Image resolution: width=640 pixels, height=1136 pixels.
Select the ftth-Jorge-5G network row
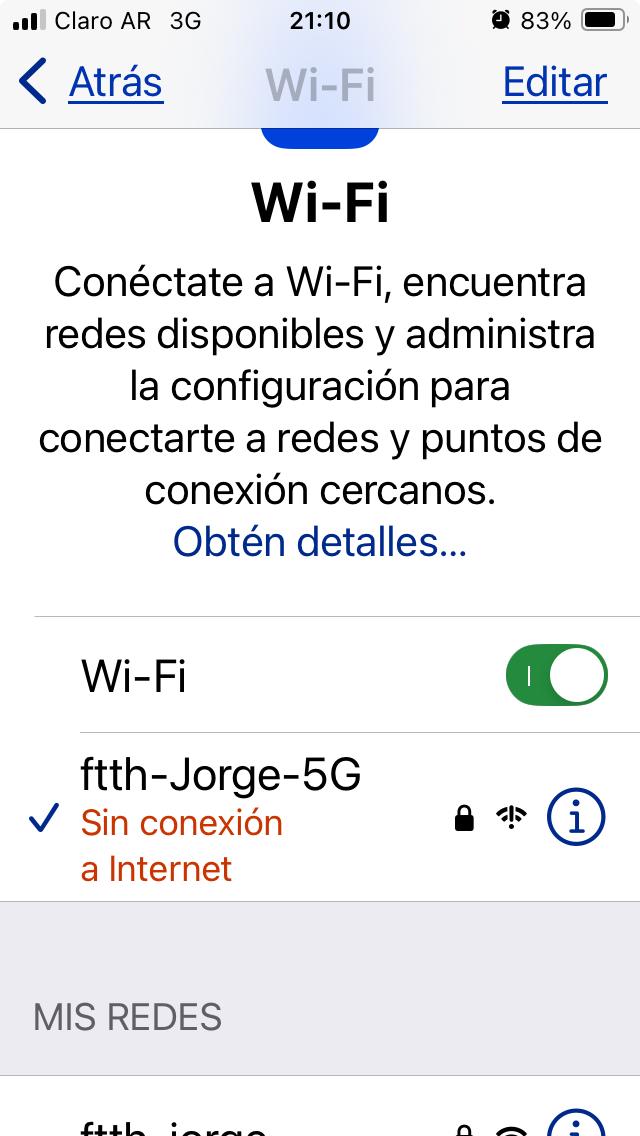250,819
